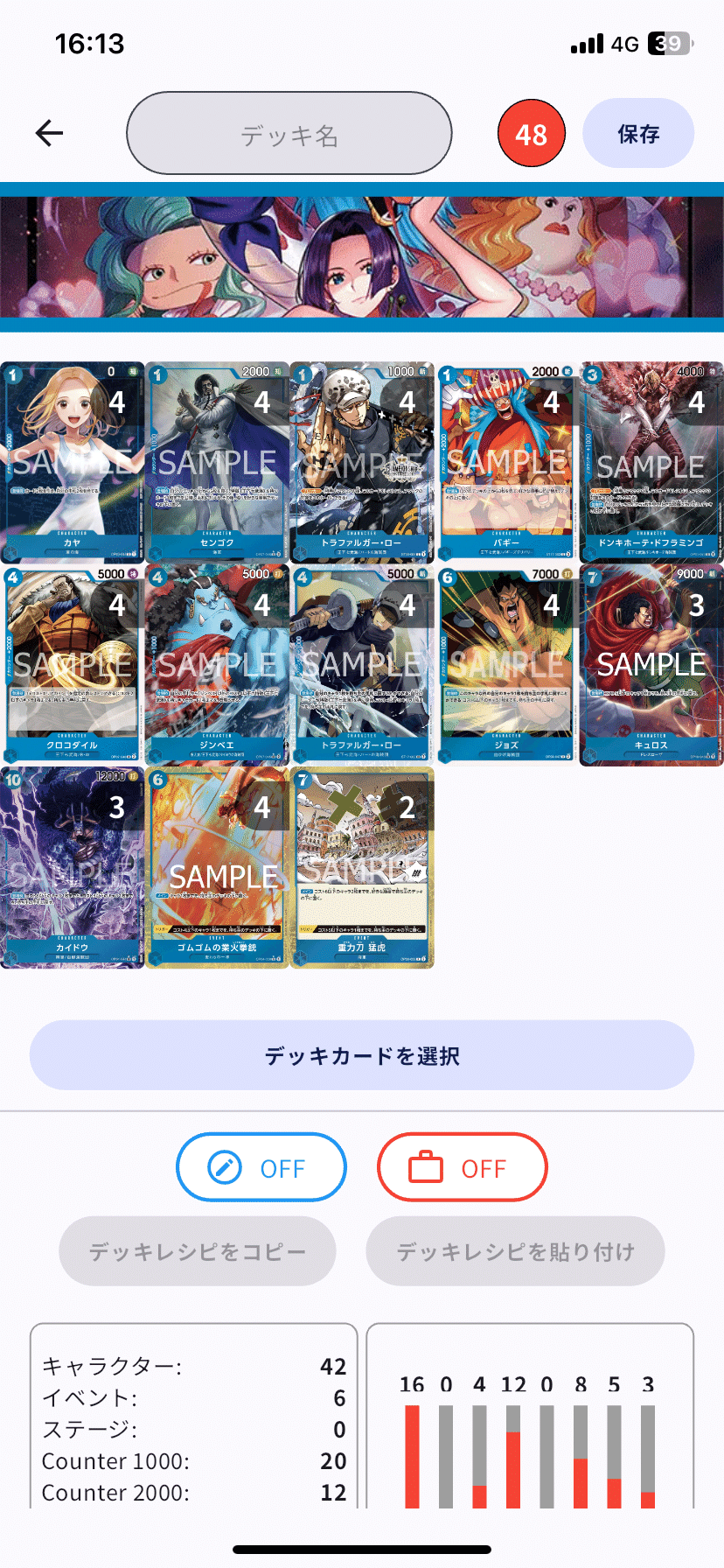
Task: Paste a recipe via デッキレシピを貼り付け
Action: 515,1251
